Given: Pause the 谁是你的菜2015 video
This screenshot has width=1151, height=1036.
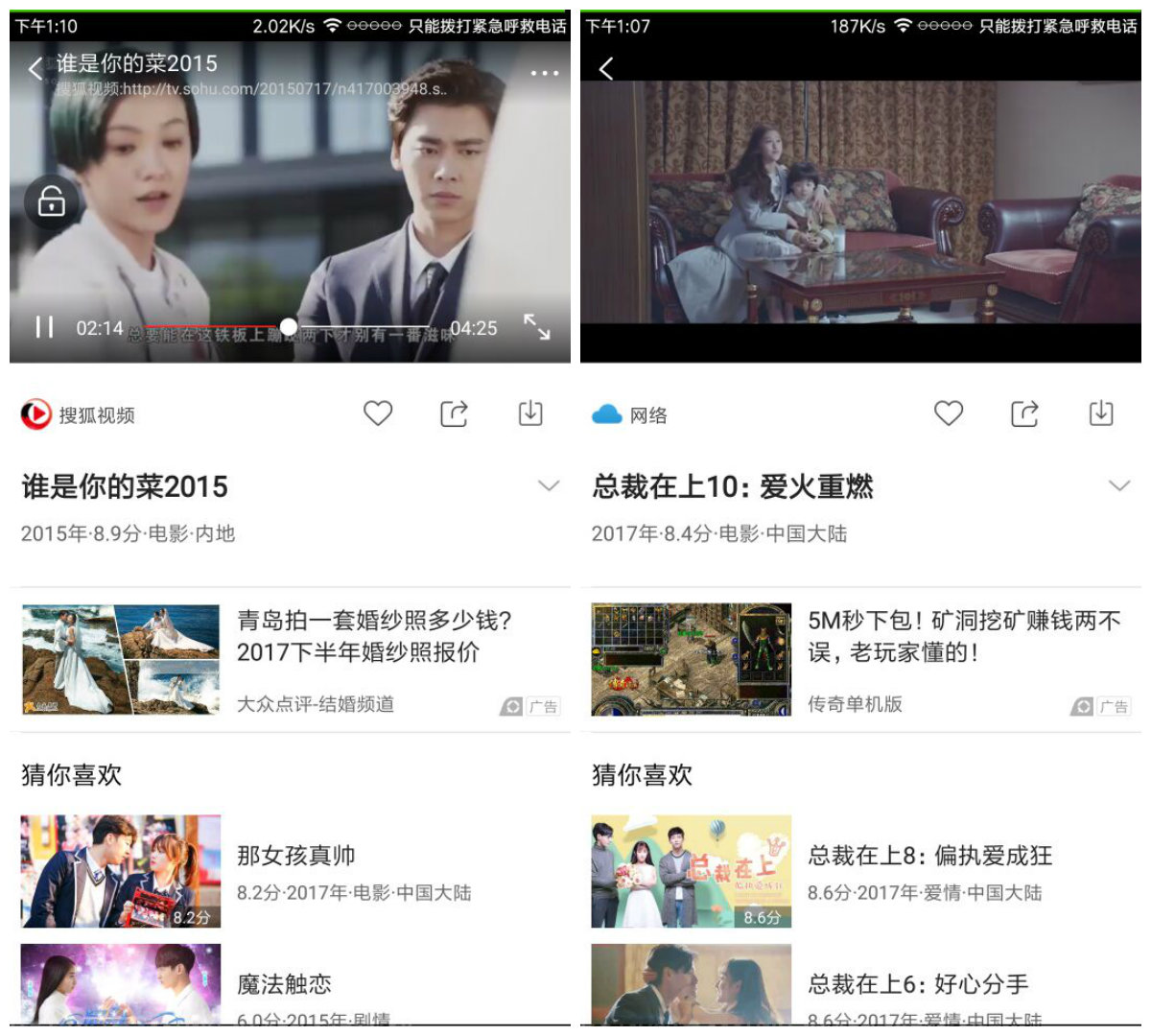Looking at the screenshot, I should click(x=44, y=327).
